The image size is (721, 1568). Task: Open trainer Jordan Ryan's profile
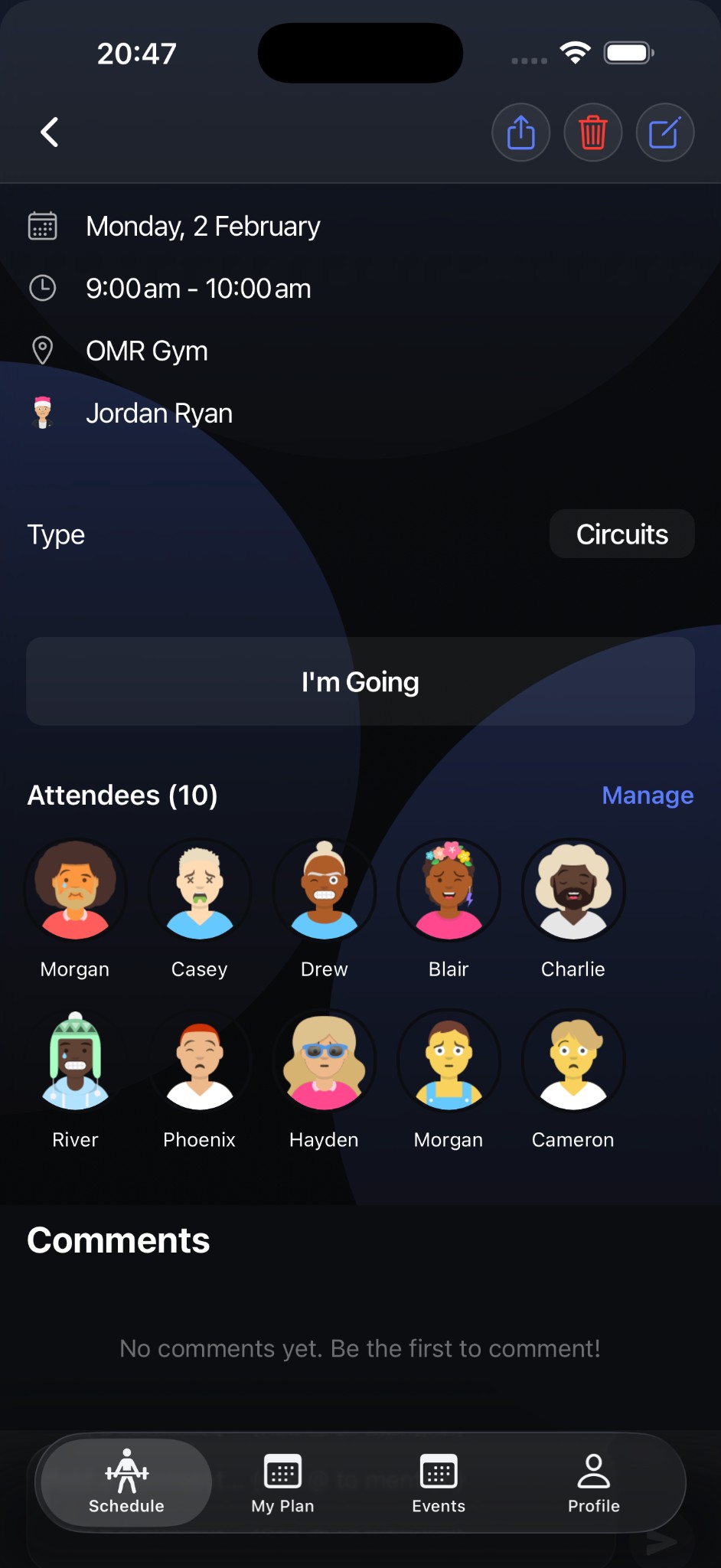pos(158,413)
